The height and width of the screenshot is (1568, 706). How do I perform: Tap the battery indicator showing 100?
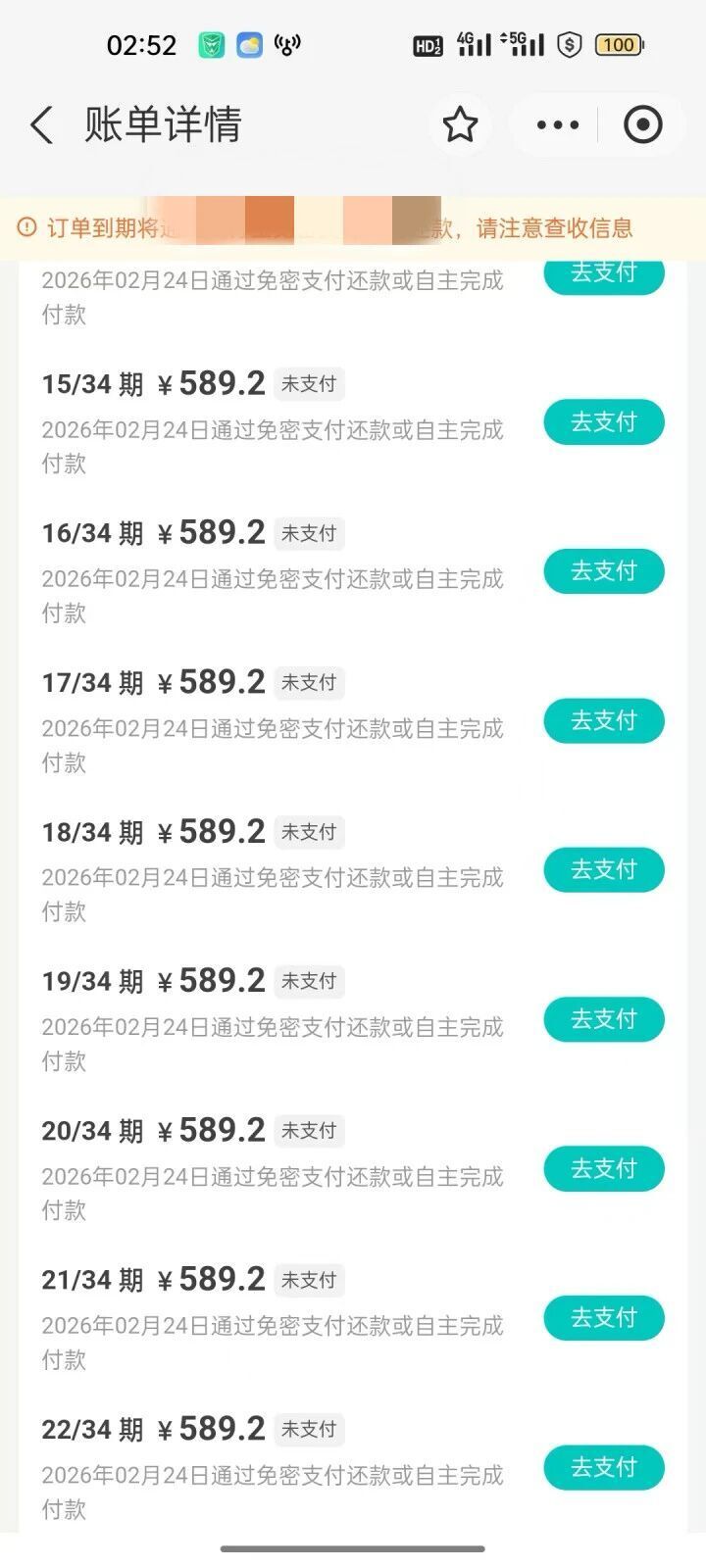[618, 44]
